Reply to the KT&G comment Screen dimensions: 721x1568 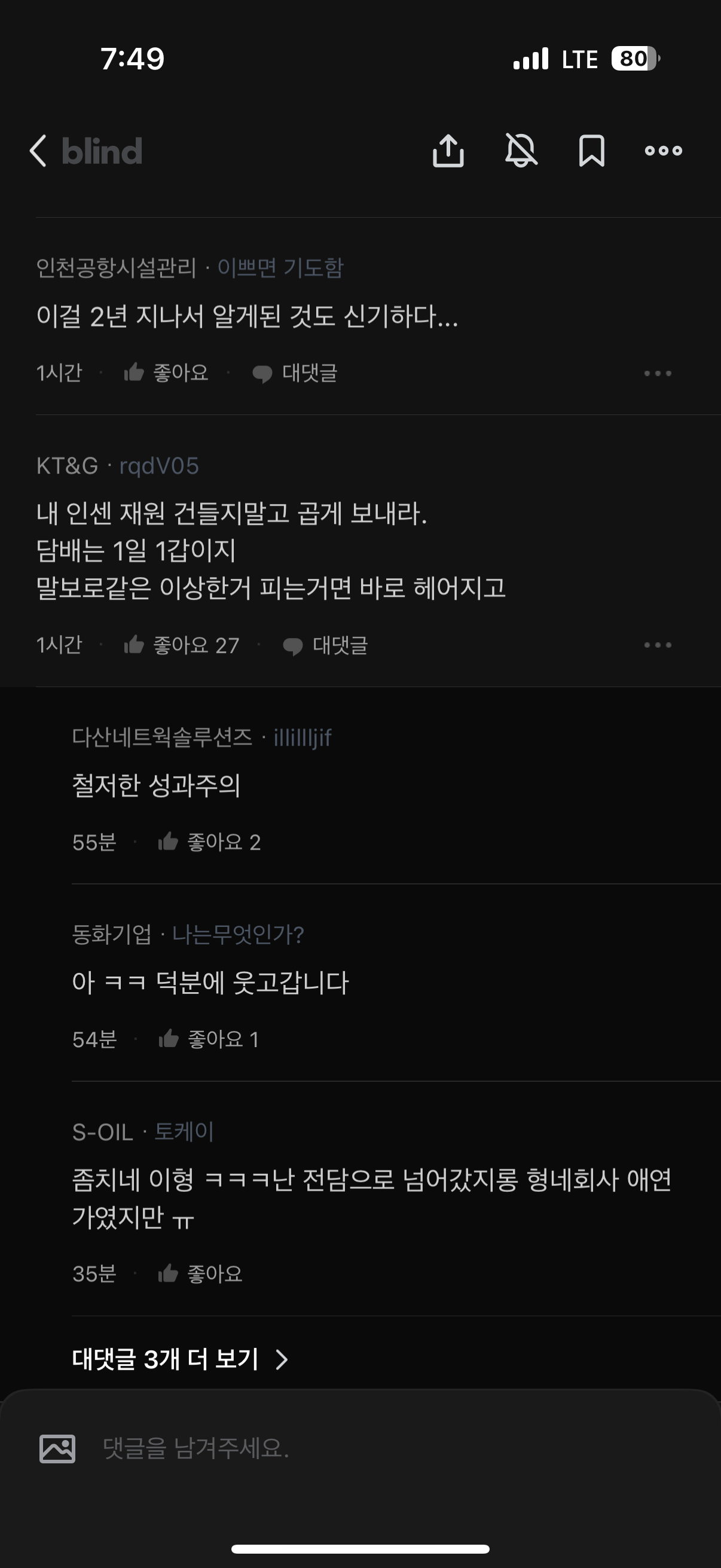(325, 645)
